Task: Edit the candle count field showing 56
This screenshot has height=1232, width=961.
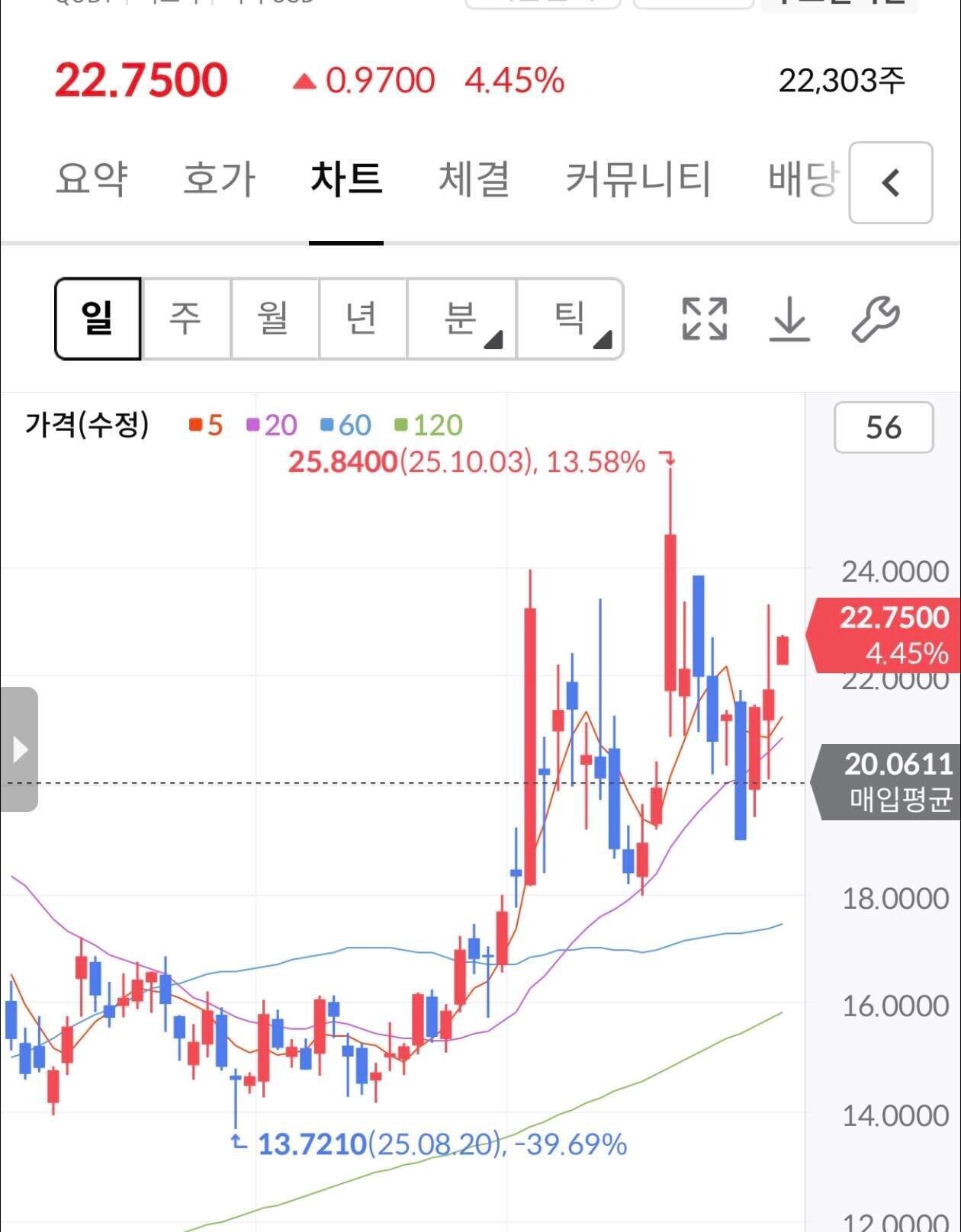Action: [882, 428]
